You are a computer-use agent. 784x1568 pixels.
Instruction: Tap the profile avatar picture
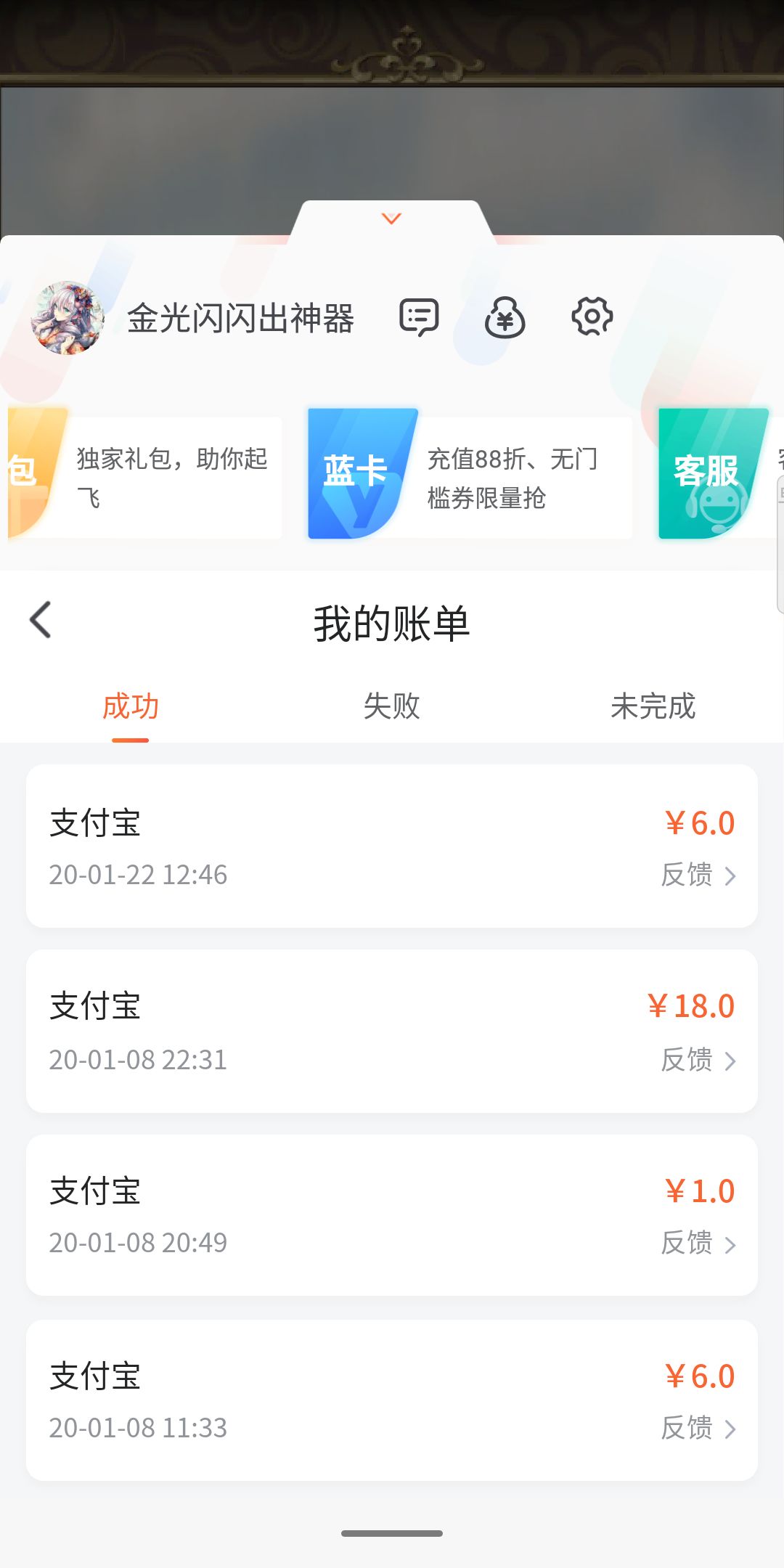(68, 318)
